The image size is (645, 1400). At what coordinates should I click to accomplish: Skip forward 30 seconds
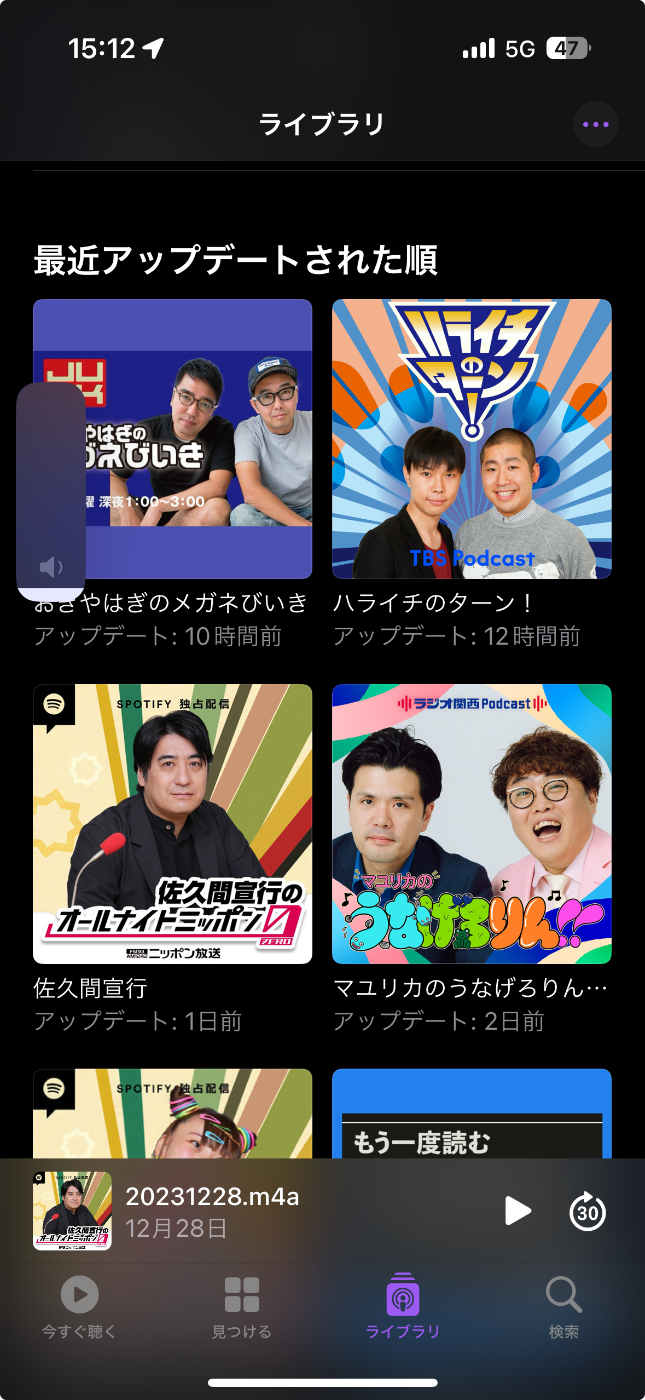(x=588, y=1211)
